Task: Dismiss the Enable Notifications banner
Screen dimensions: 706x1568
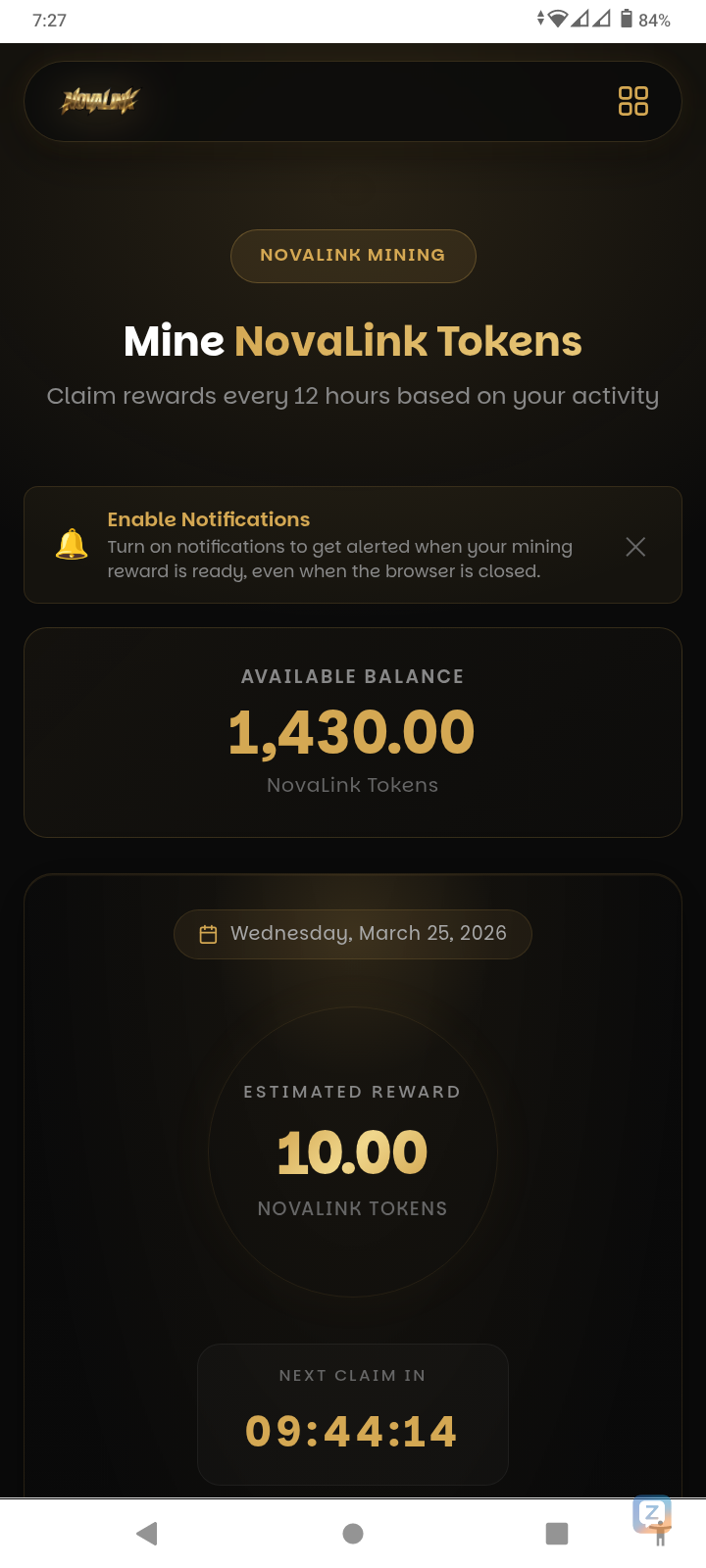Action: point(635,547)
